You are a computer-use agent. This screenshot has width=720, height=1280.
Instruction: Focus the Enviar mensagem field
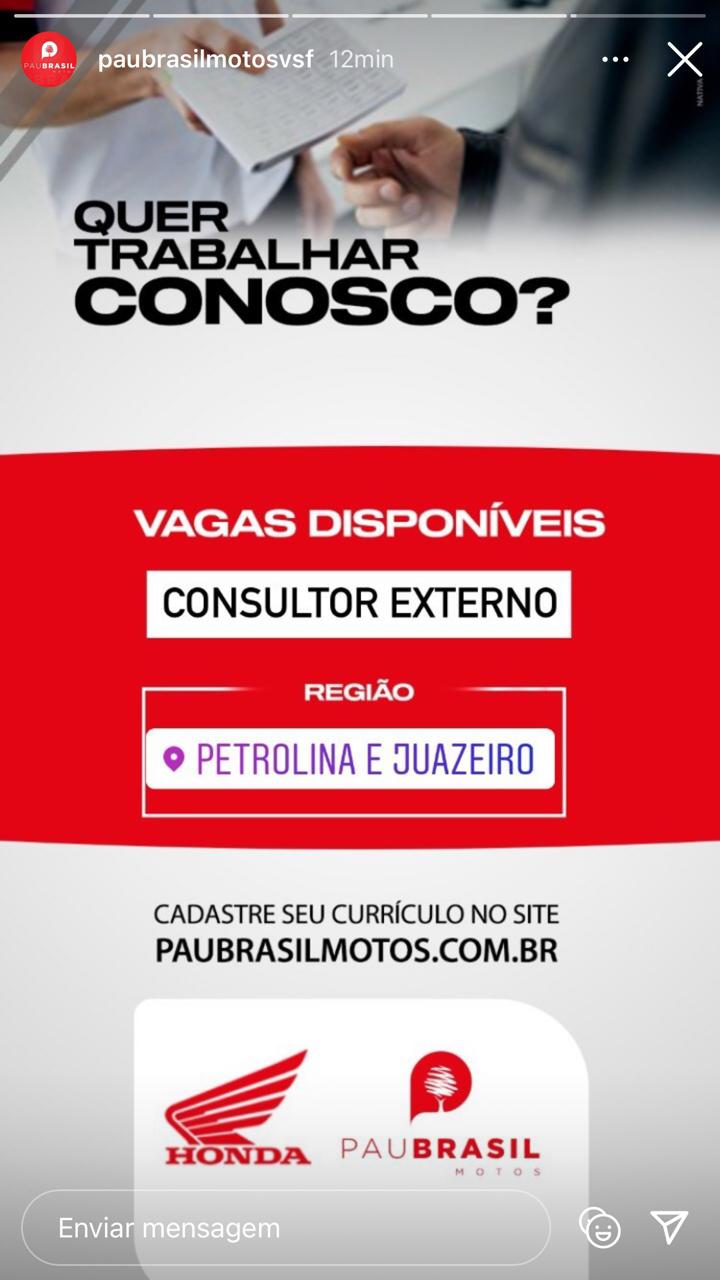pos(285,1228)
